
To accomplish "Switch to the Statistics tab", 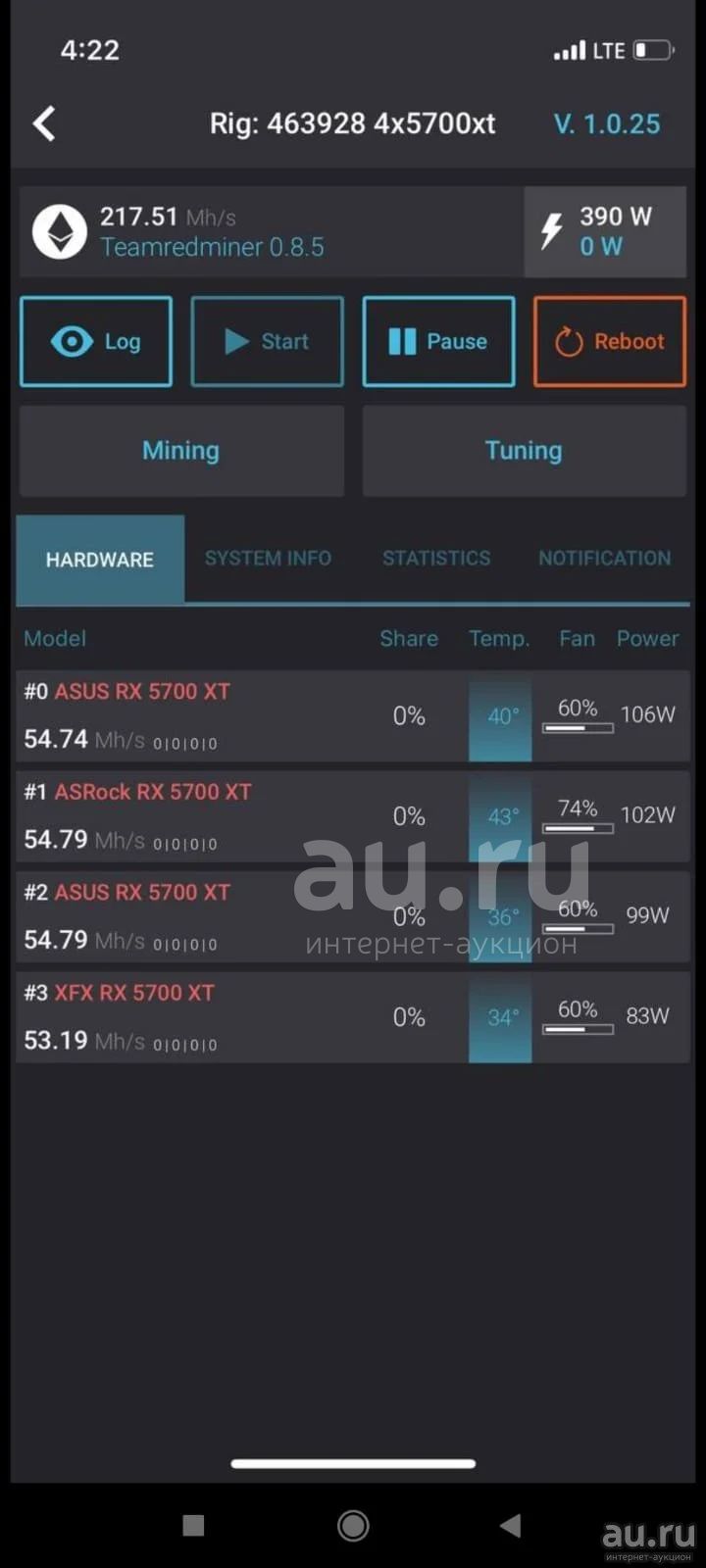I will click(436, 559).
